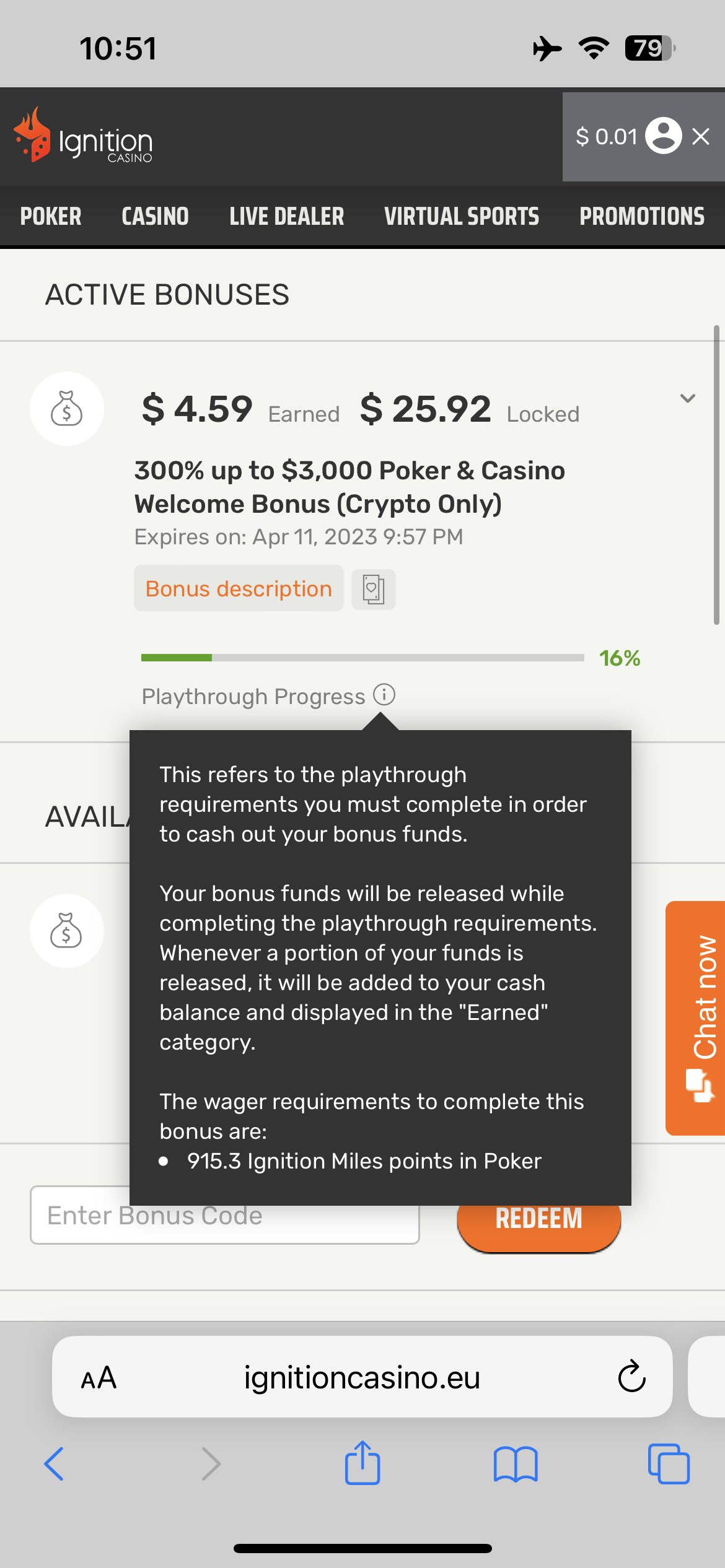Open the account profile icon
This screenshot has width=725, height=1568.
coord(664,136)
